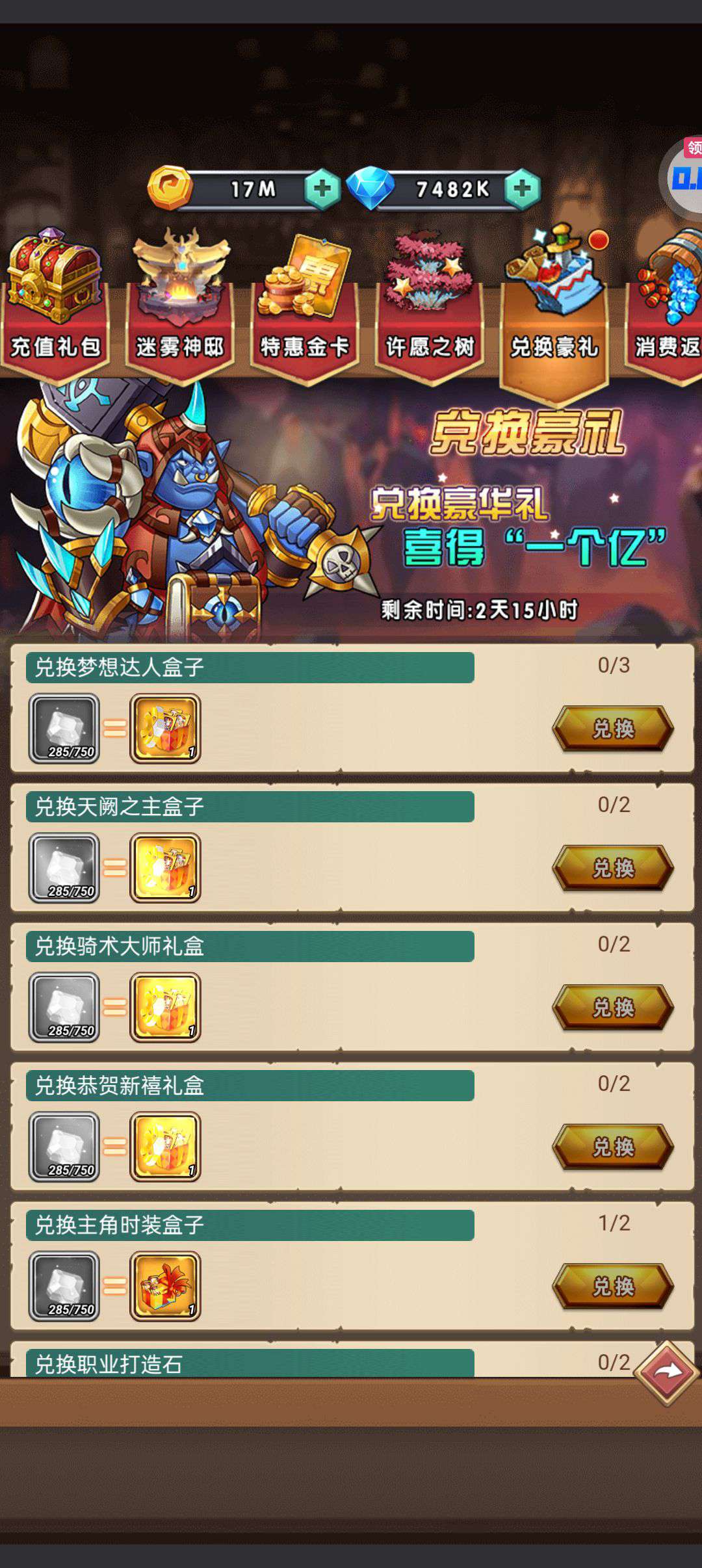This screenshot has width=702, height=1568.
Task: Add more diamonds with the plus button
Action: [x=522, y=189]
